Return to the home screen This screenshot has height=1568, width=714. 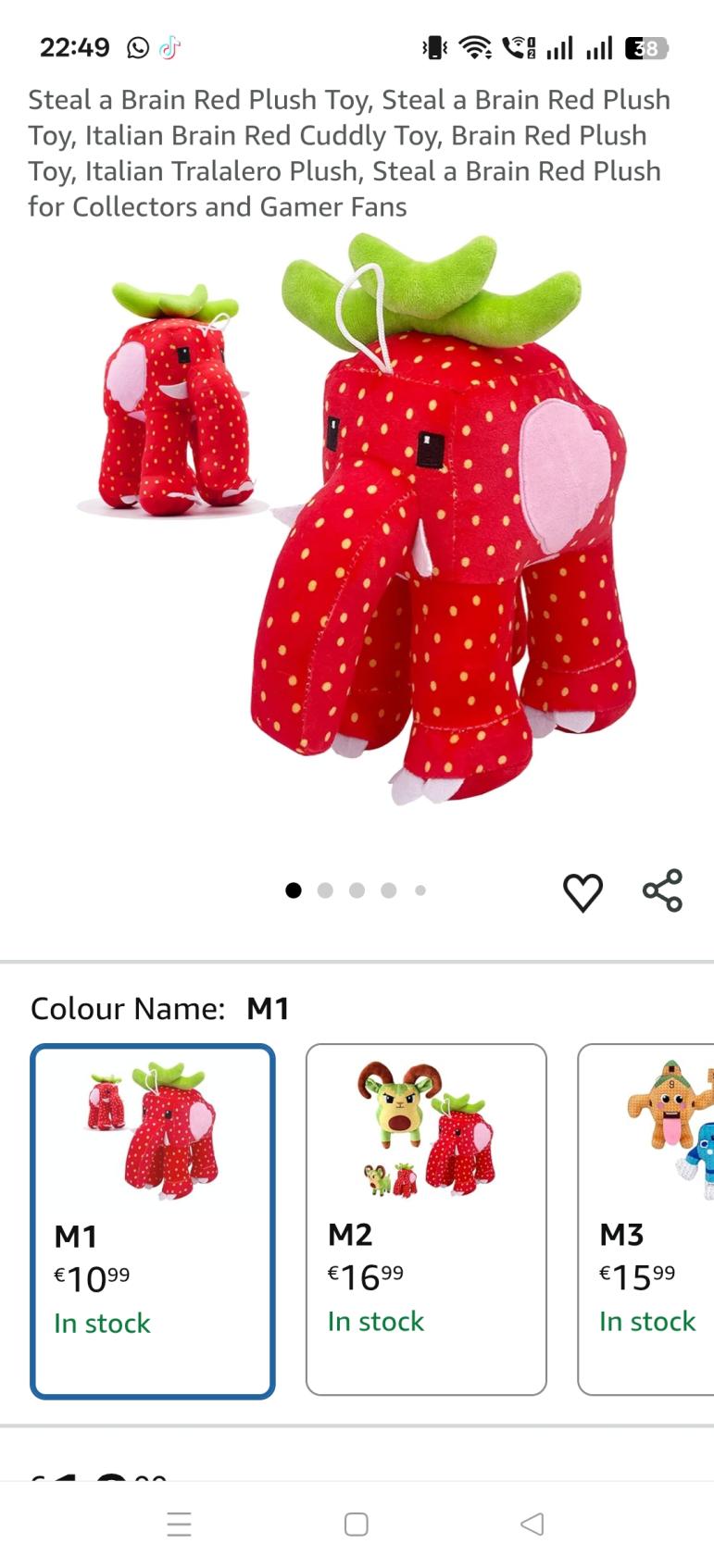pos(357,1524)
